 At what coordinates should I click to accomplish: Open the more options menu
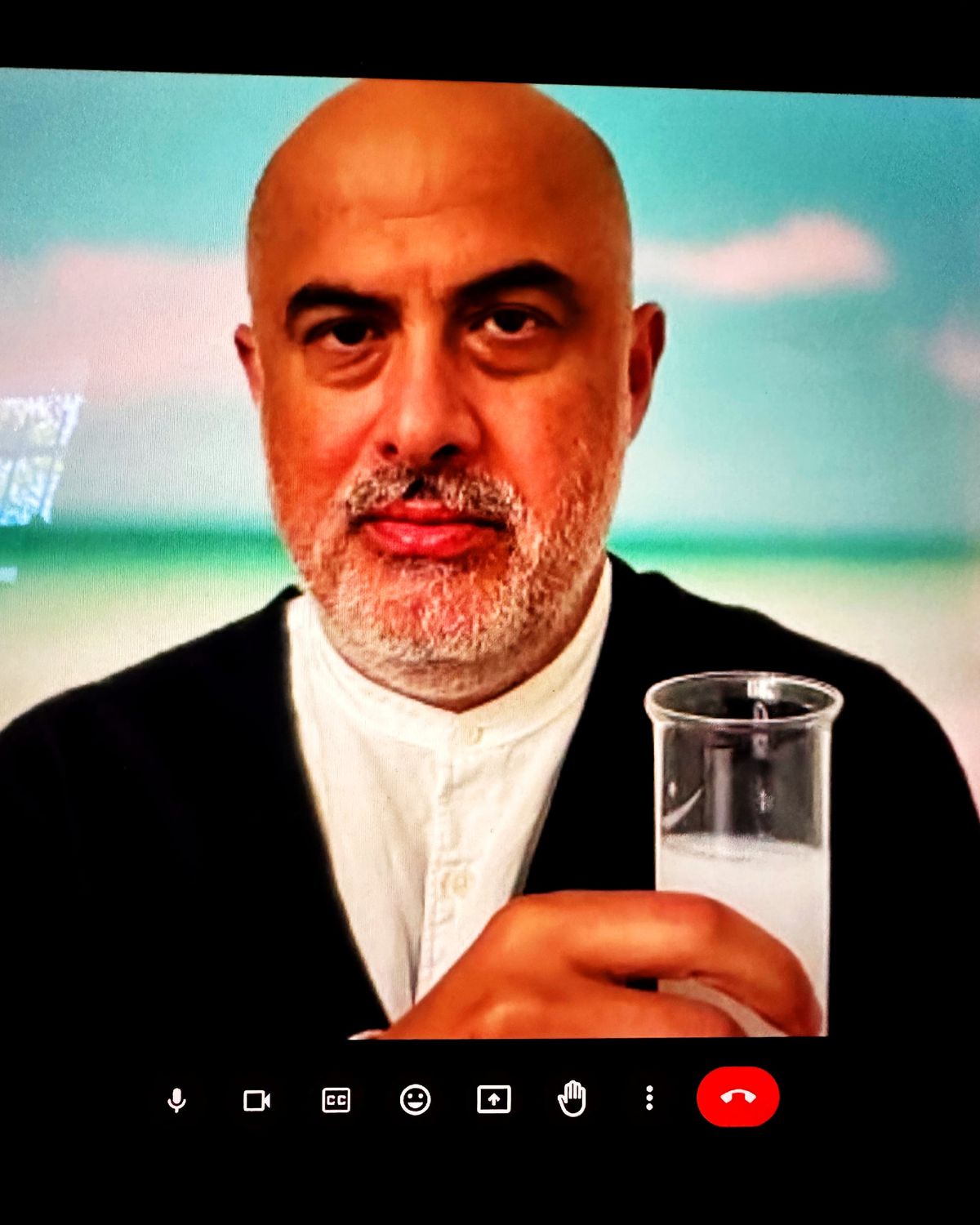[x=649, y=1098]
